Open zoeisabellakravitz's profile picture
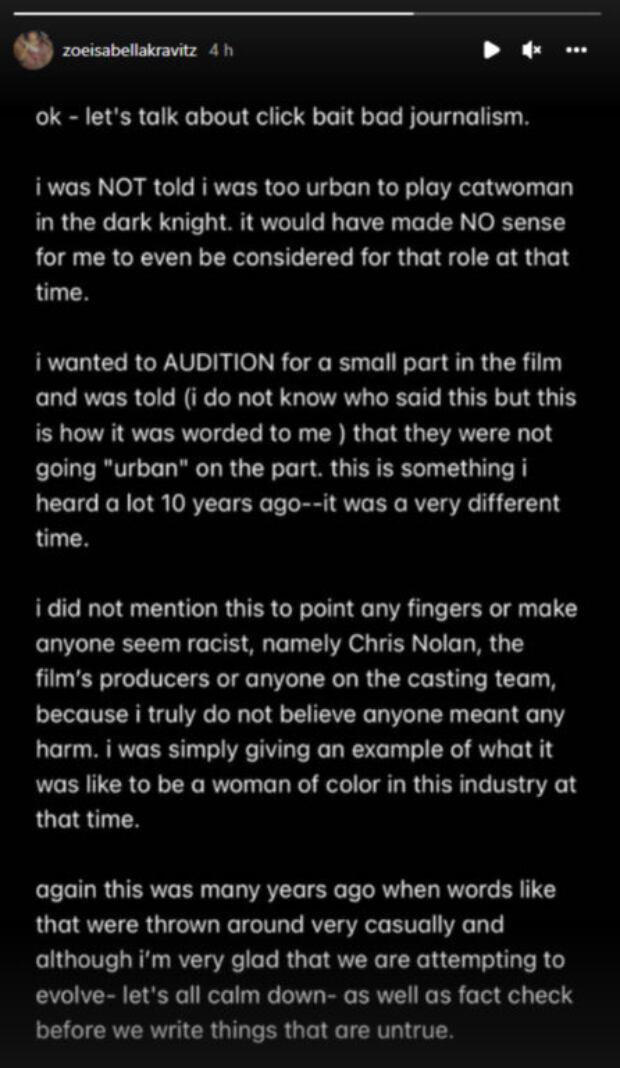This screenshot has height=1068, width=620. (33, 50)
